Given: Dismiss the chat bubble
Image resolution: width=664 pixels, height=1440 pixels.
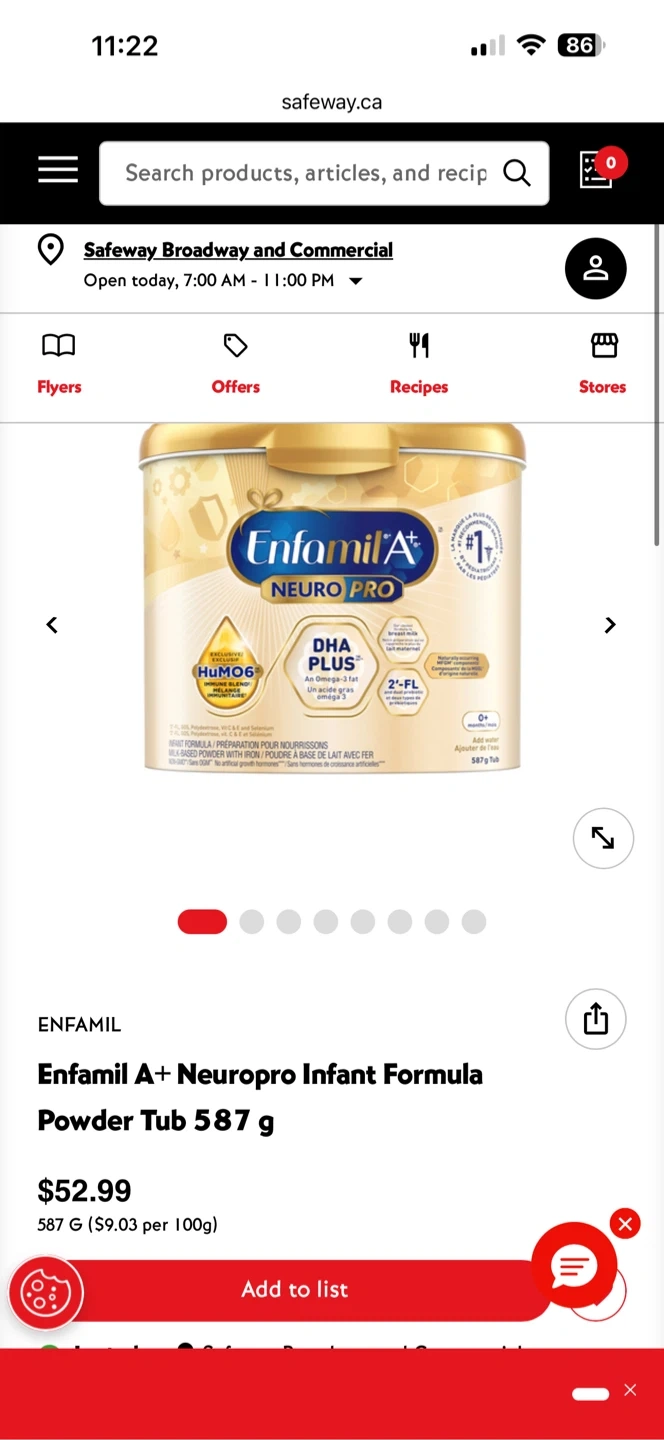Looking at the screenshot, I should [625, 1224].
